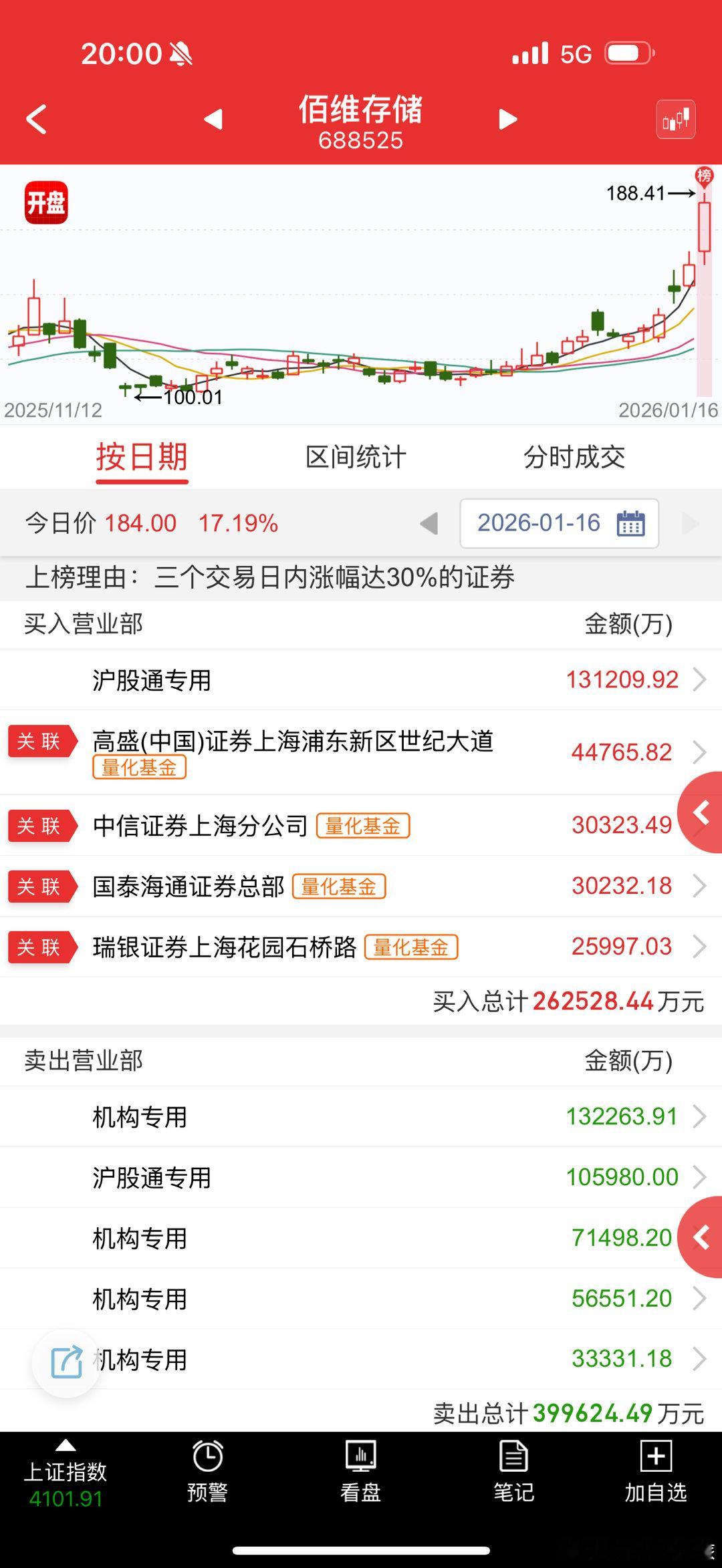Image resolution: width=722 pixels, height=1568 pixels.
Task: Tap left arrow to view previous stock
Action: [214, 120]
